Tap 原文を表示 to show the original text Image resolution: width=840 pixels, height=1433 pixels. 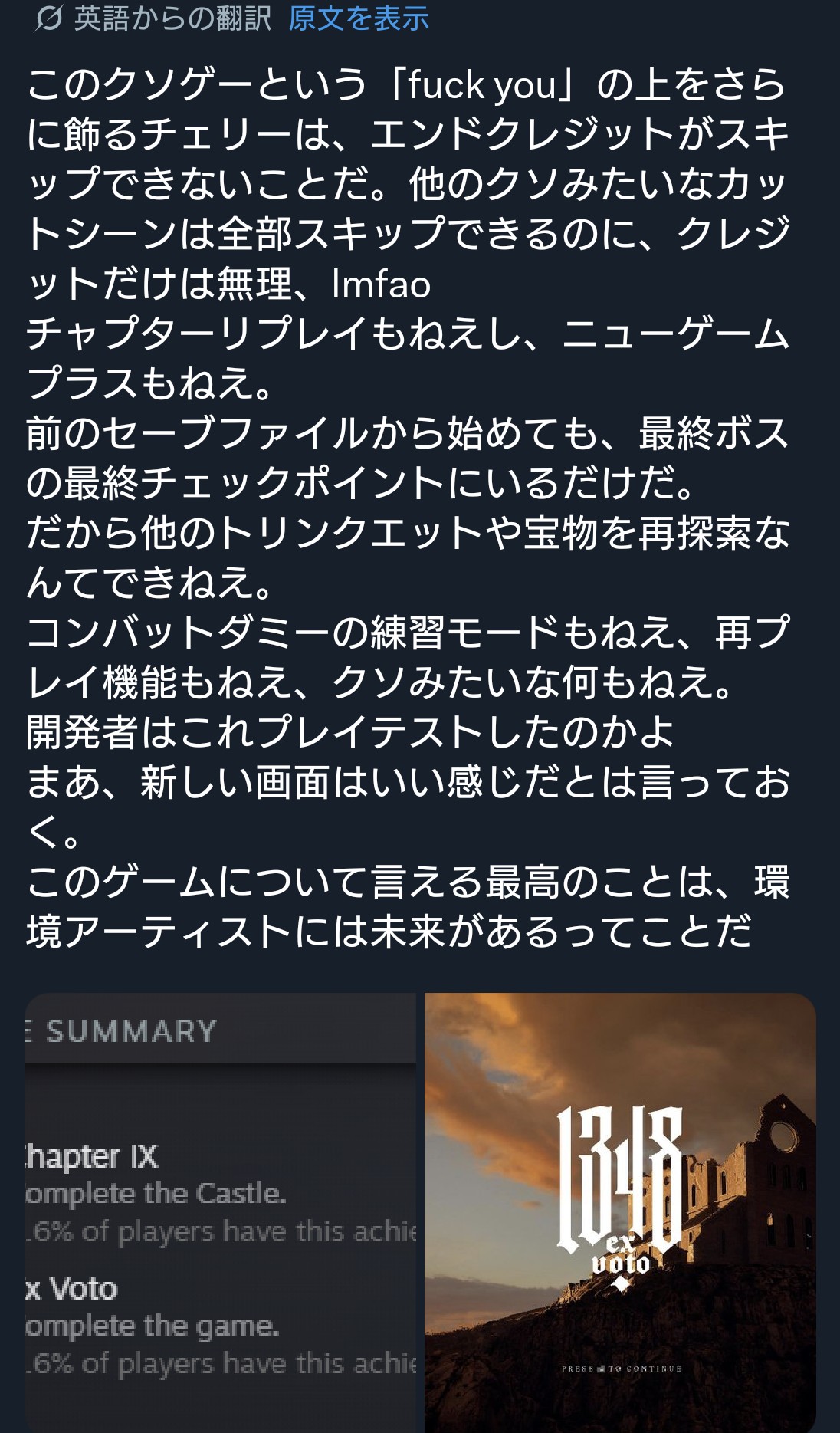point(358,18)
